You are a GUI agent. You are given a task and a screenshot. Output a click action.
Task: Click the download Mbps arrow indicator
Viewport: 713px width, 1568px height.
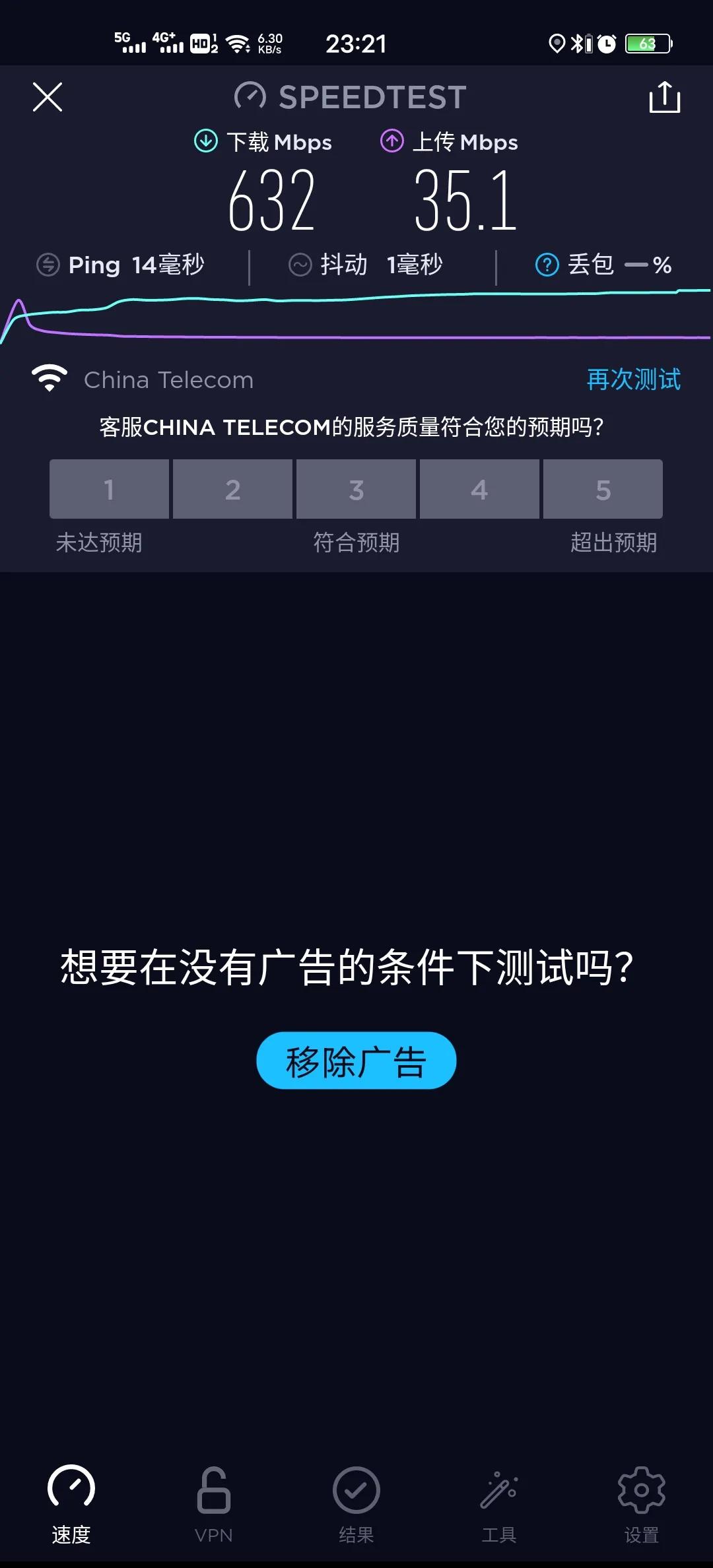205,141
